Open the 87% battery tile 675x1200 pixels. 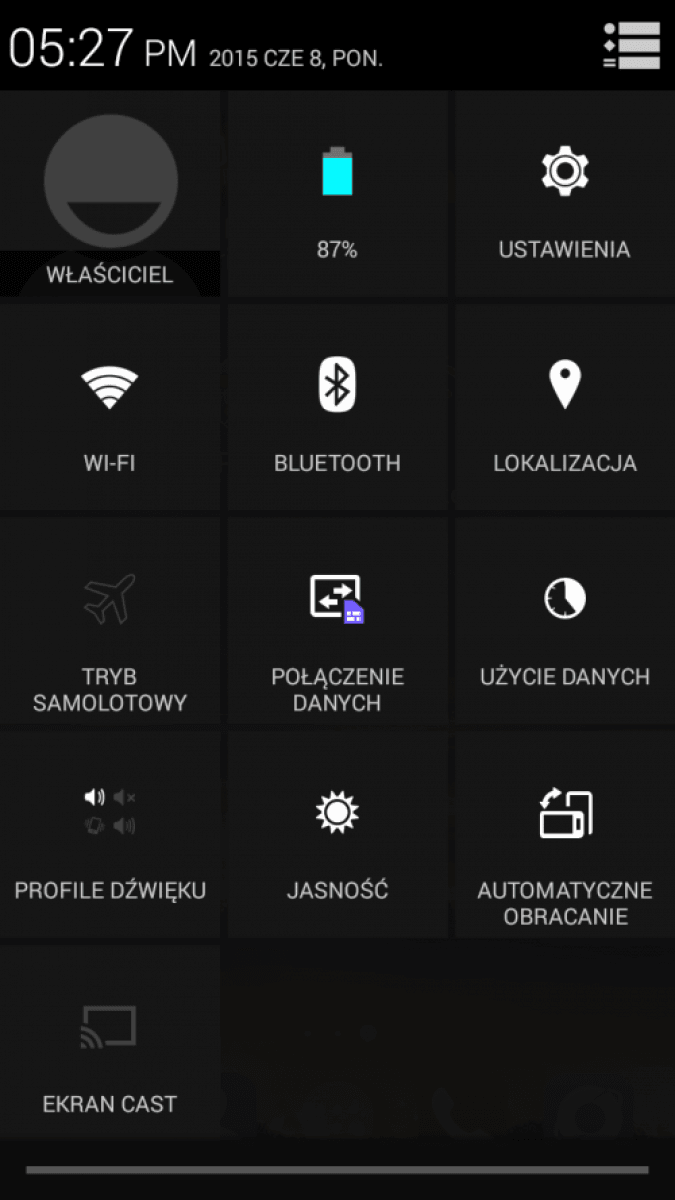click(337, 194)
